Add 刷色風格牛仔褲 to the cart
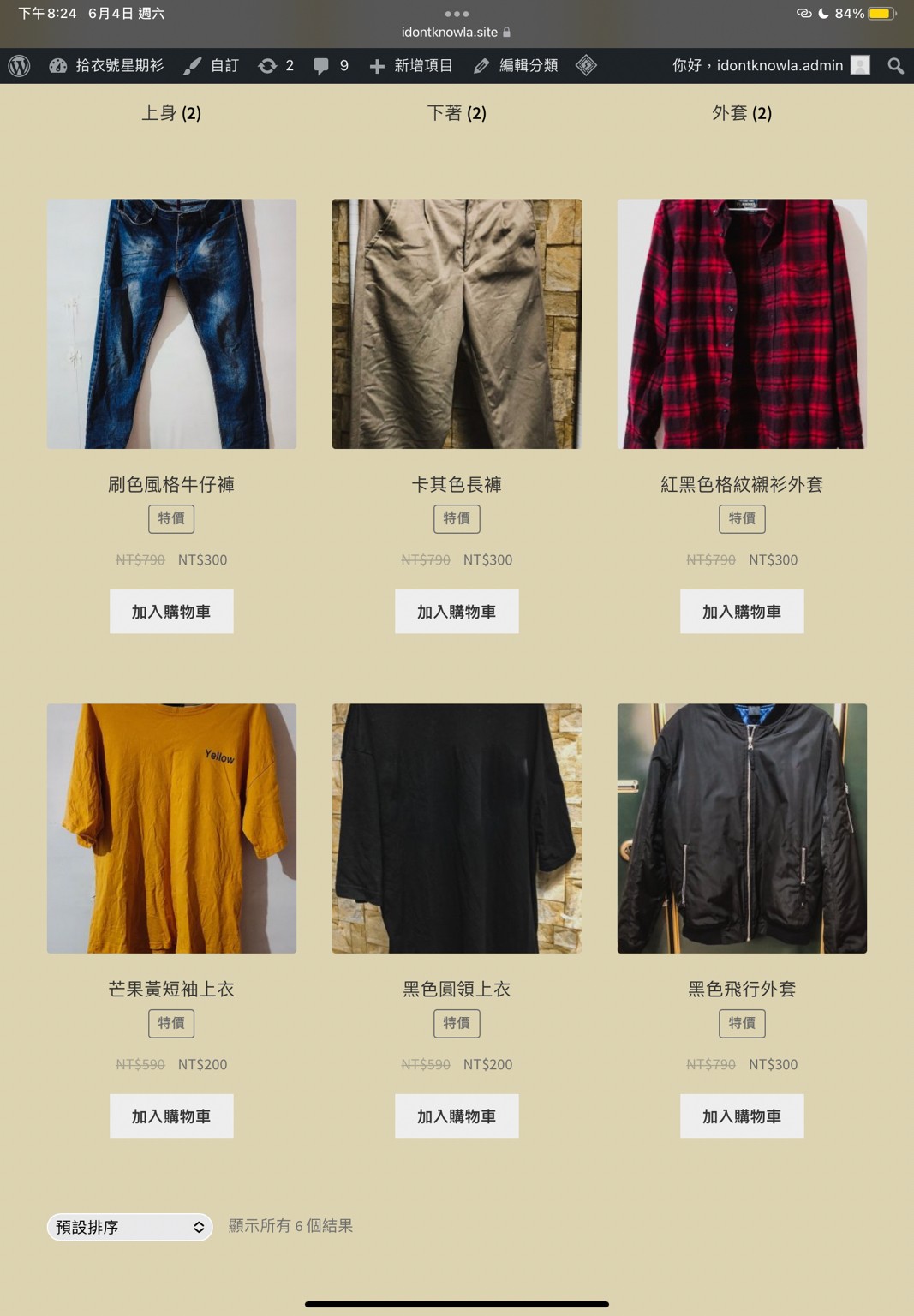The width and height of the screenshot is (914, 1316). [171, 612]
